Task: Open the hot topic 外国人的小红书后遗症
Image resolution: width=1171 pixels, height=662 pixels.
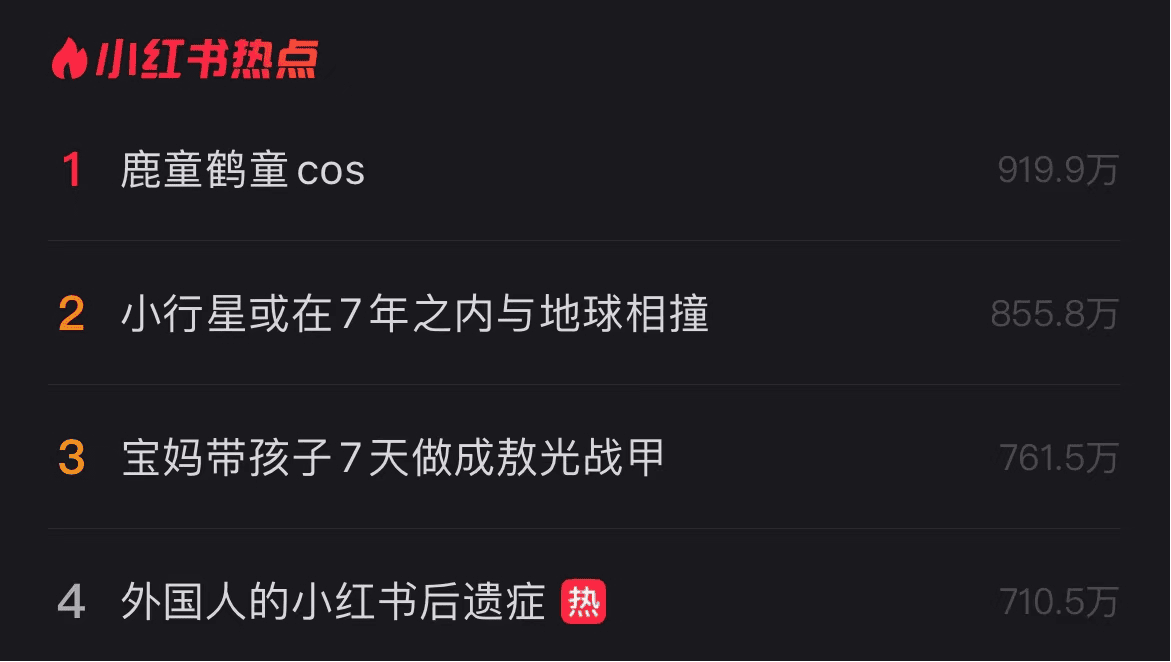Action: click(333, 603)
